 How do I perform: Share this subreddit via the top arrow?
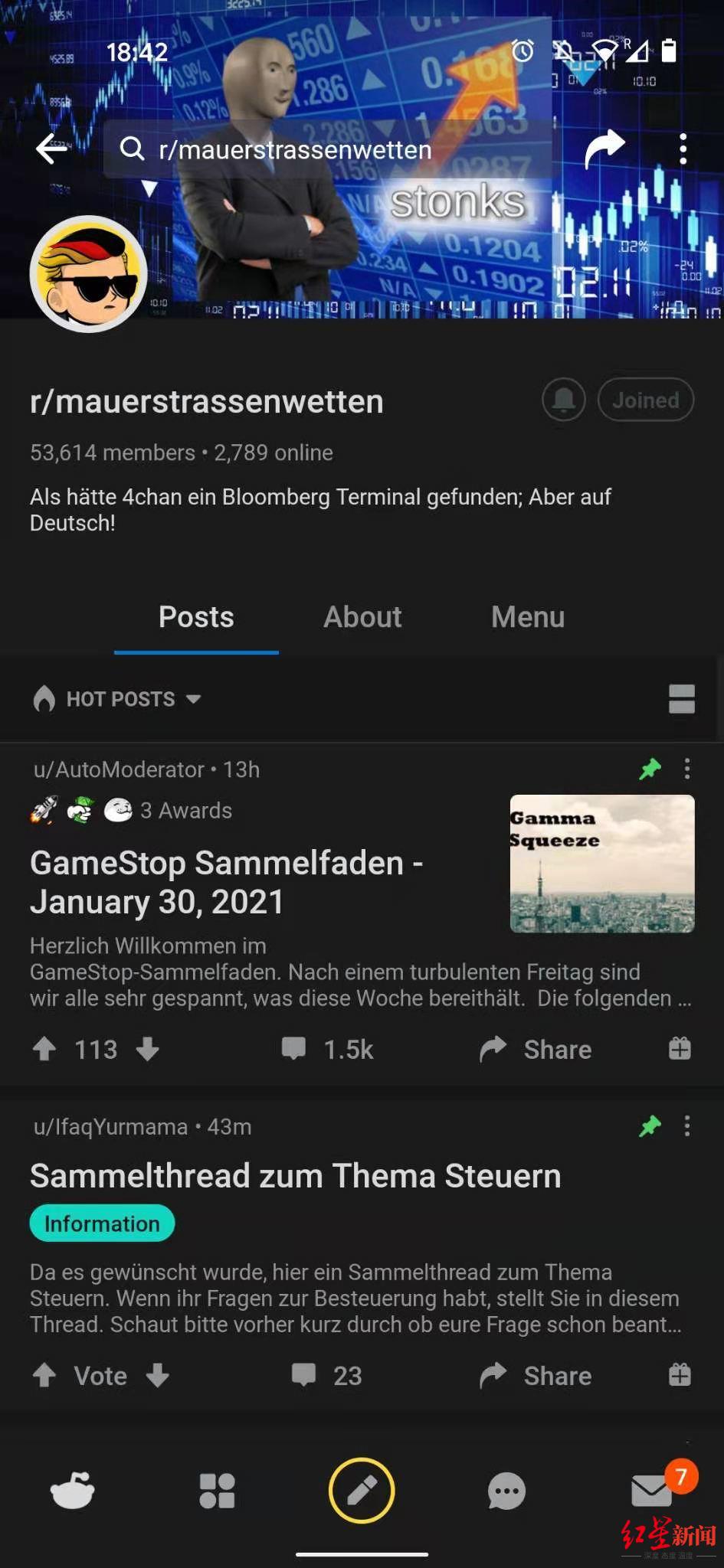[604, 148]
